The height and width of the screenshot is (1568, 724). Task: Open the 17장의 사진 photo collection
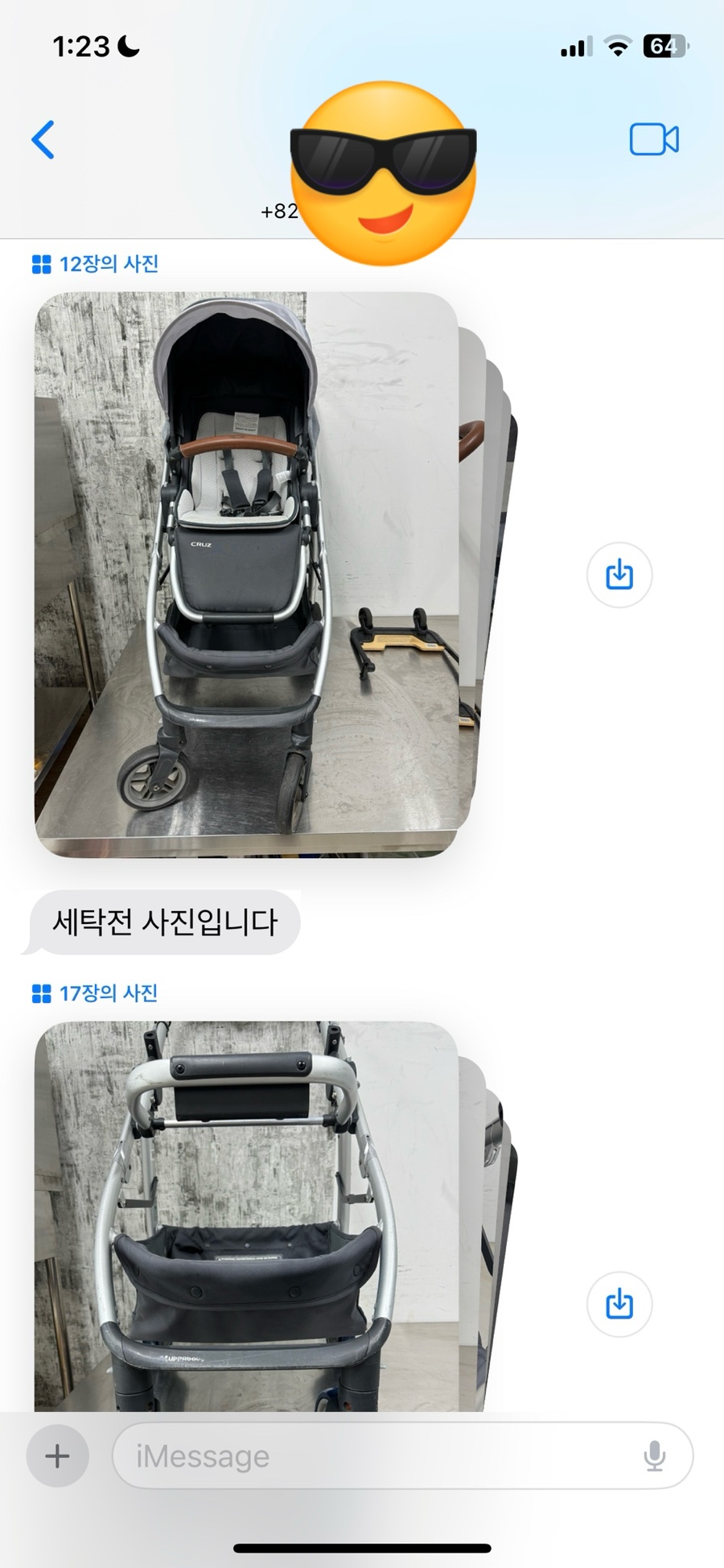click(96, 993)
